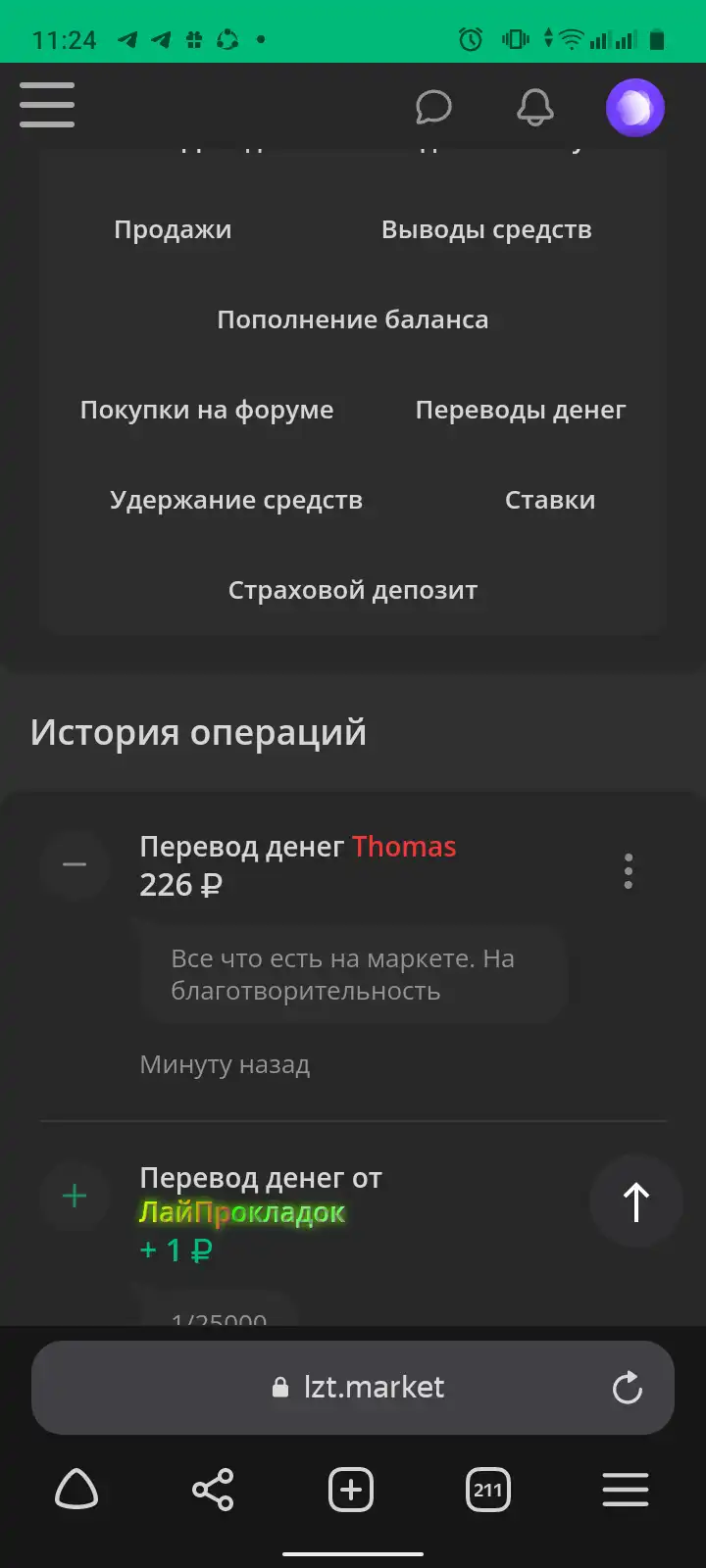Open ЛайПрокладок user profile link
Image resolution: width=706 pixels, height=1568 pixels.
click(242, 1213)
